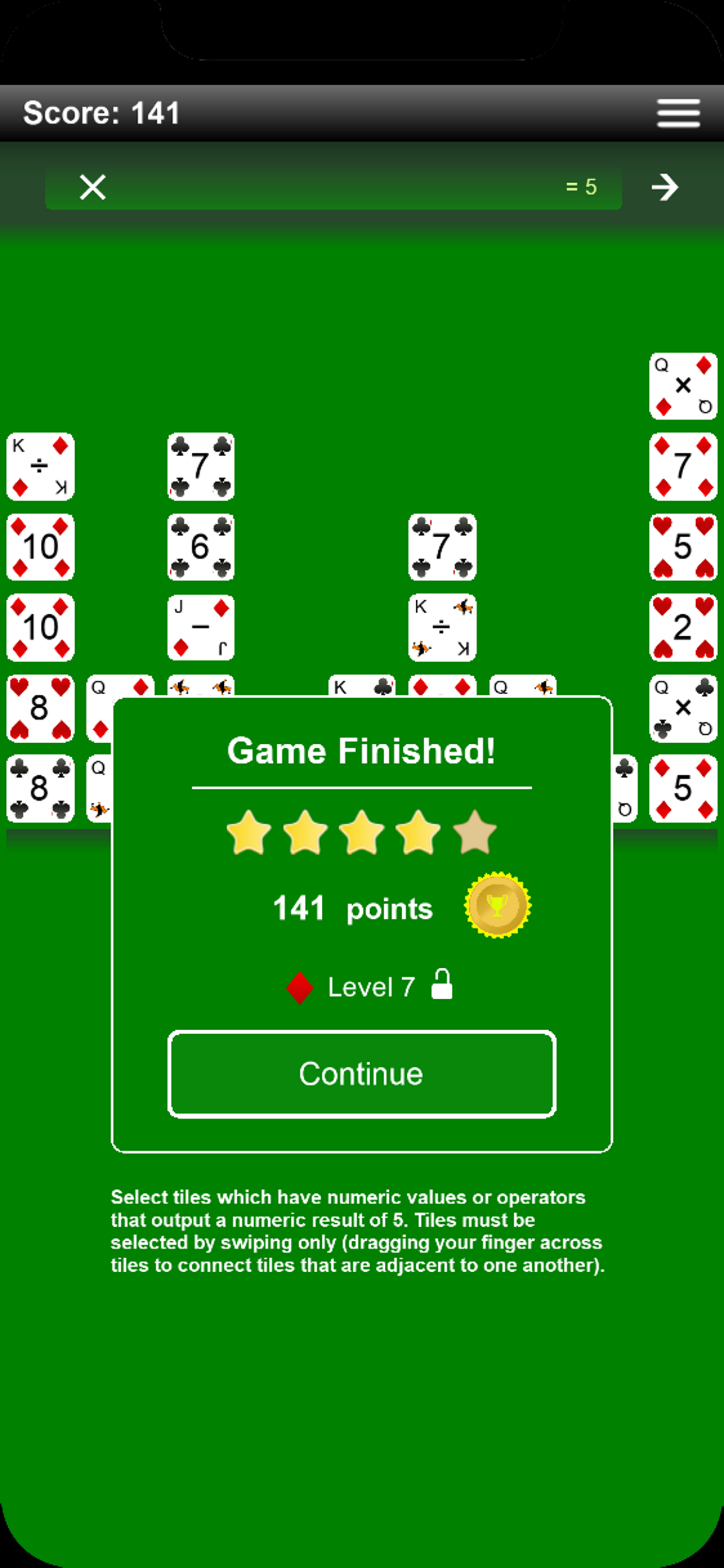Select the 8 of hearts tile
Screen dimensions: 724x1568
[40, 708]
